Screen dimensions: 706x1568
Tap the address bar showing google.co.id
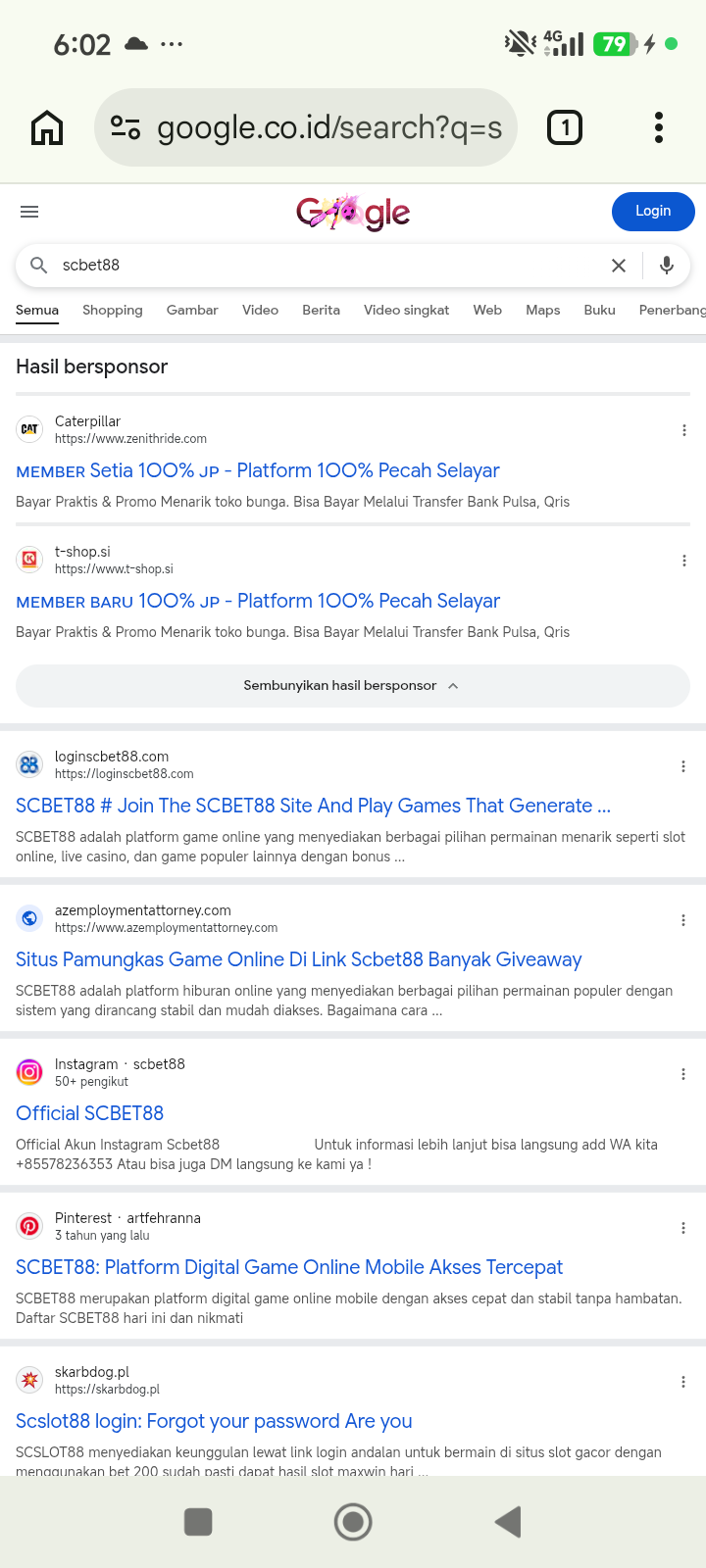[x=305, y=127]
